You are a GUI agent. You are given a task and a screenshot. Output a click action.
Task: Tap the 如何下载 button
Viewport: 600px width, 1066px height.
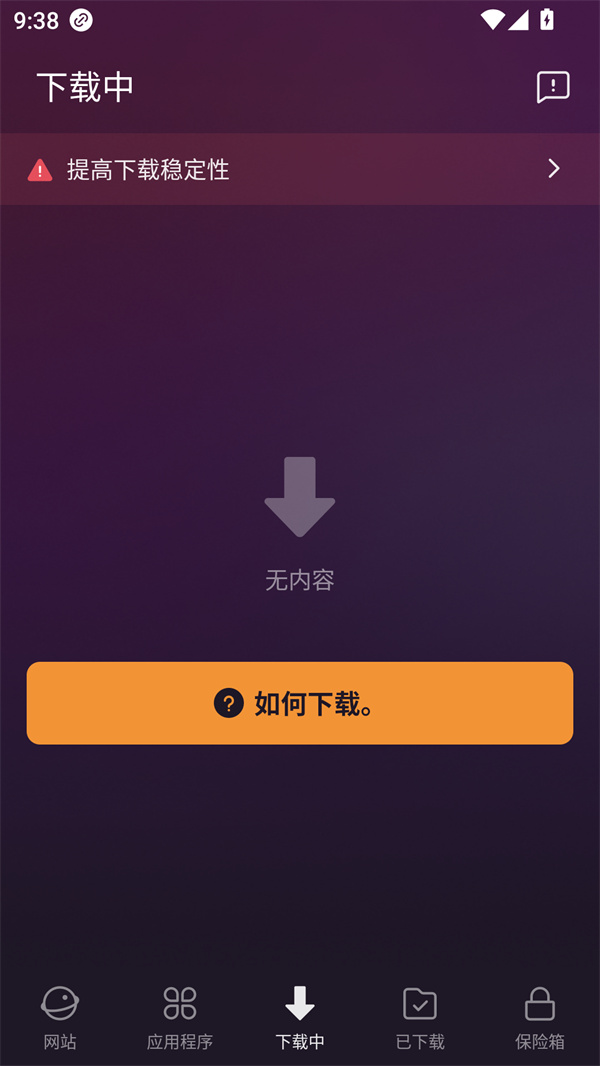pyautogui.click(x=300, y=703)
